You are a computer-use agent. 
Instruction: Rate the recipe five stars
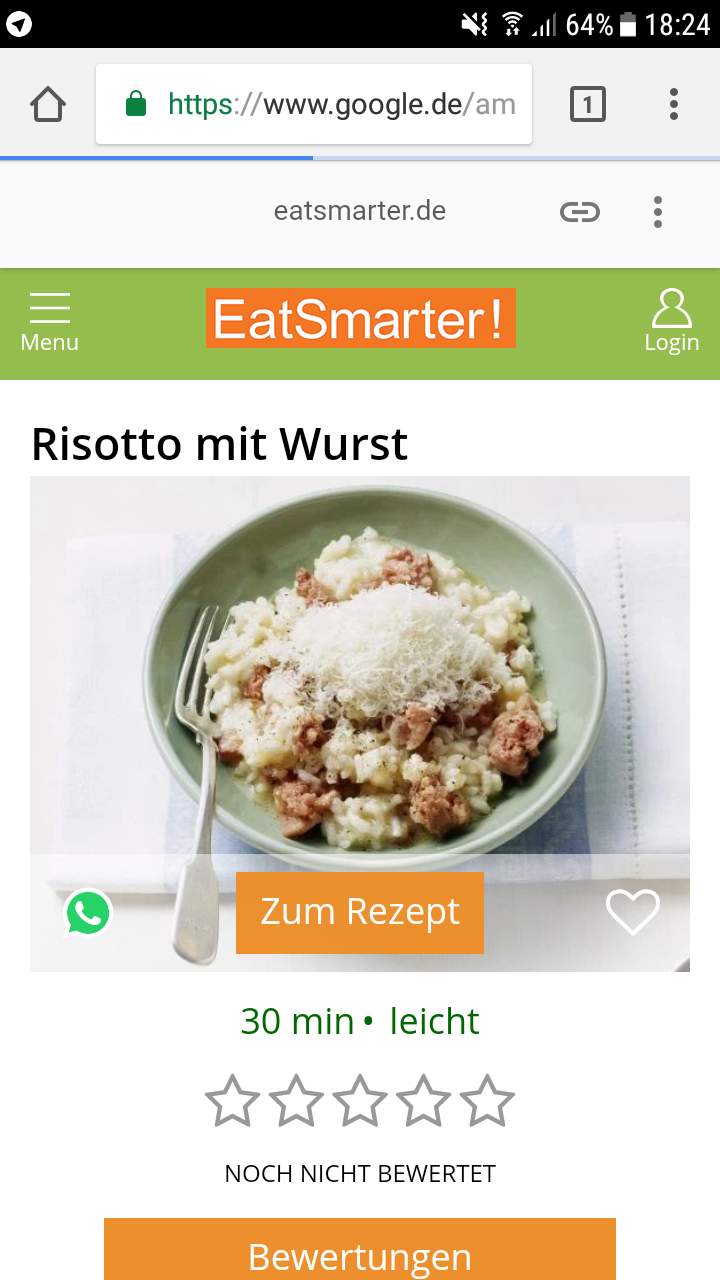click(x=487, y=1101)
